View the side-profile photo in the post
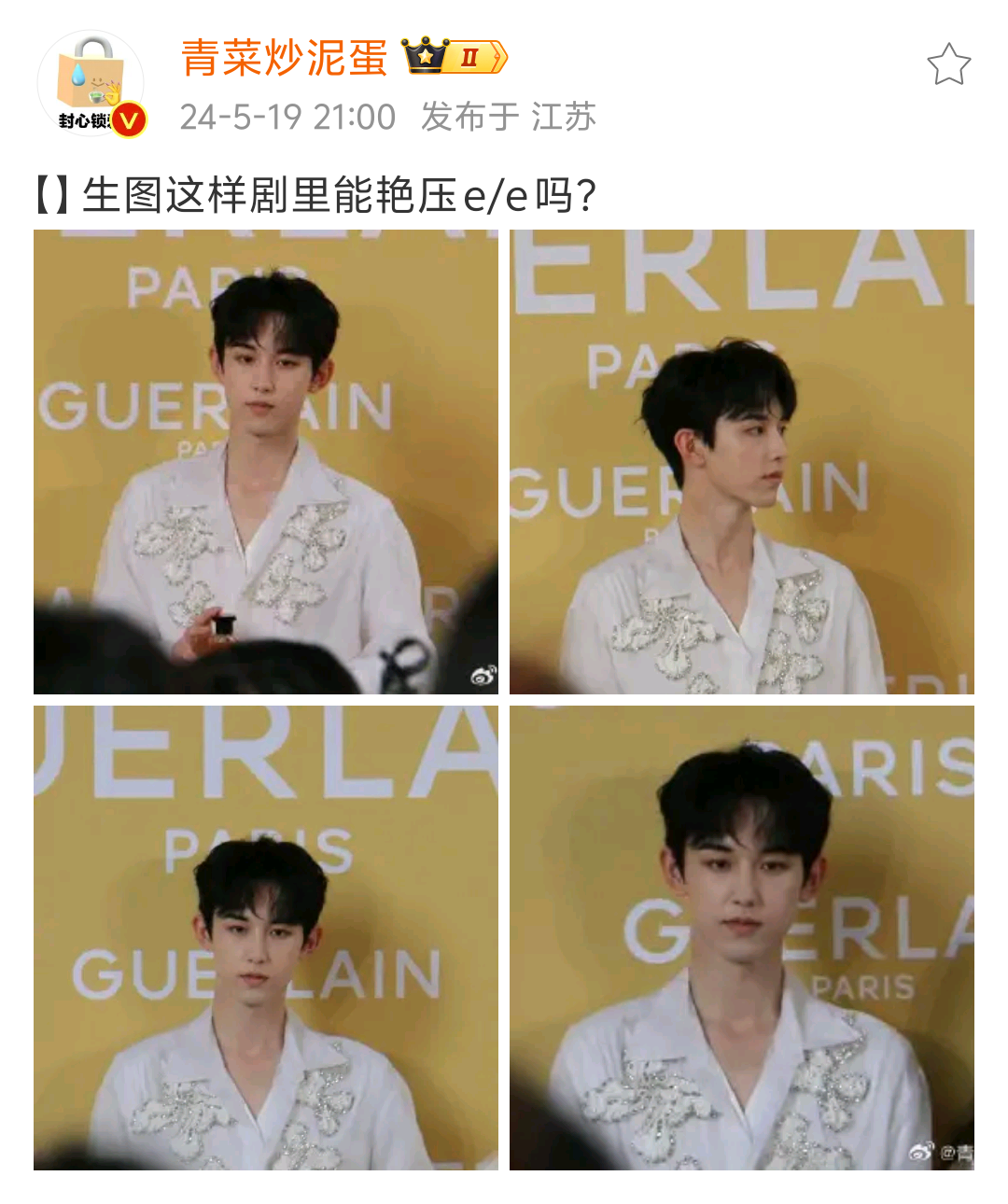The image size is (1008, 1204). click(x=742, y=462)
